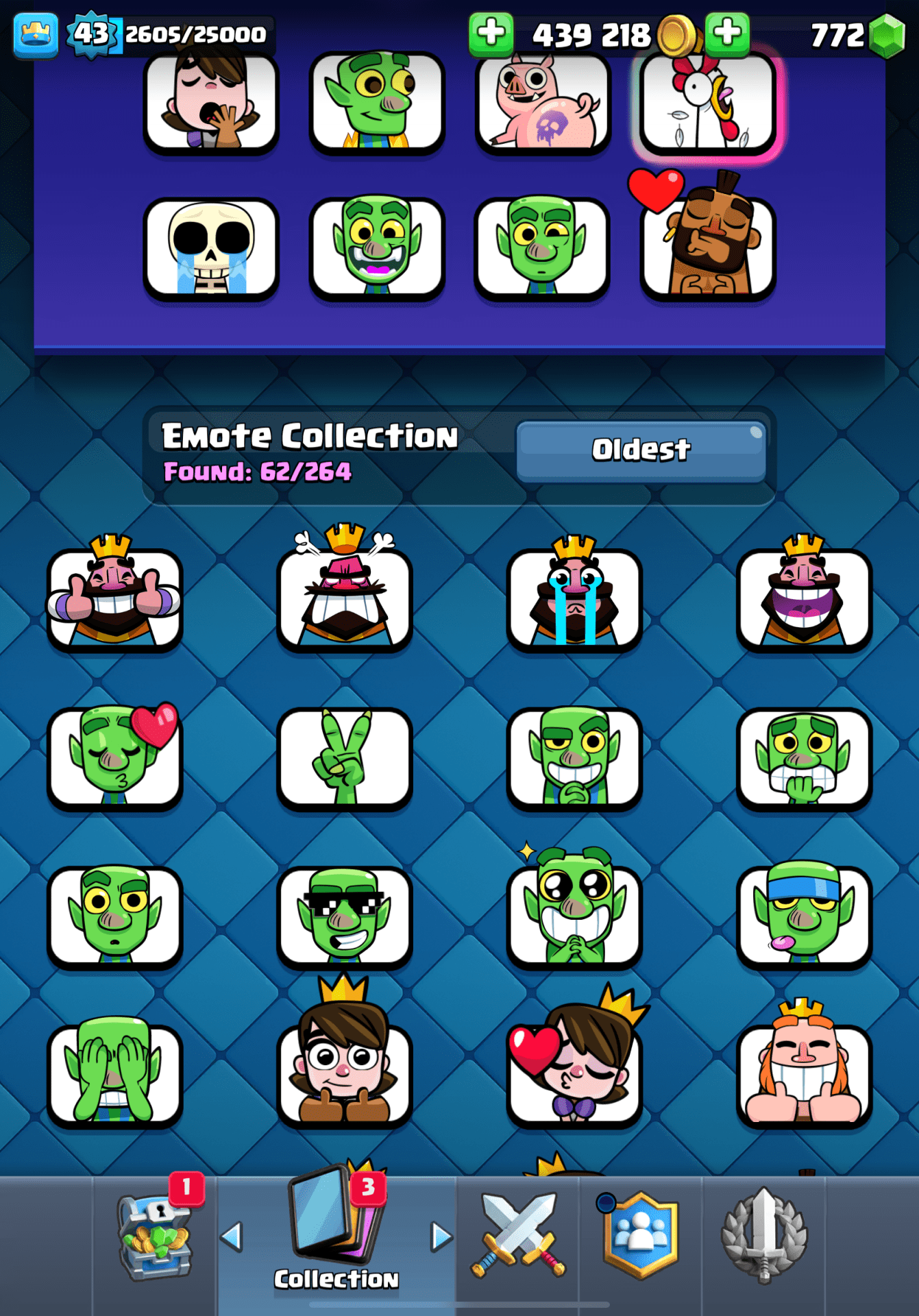
Task: Choose the crying King emote
Action: click(x=574, y=598)
